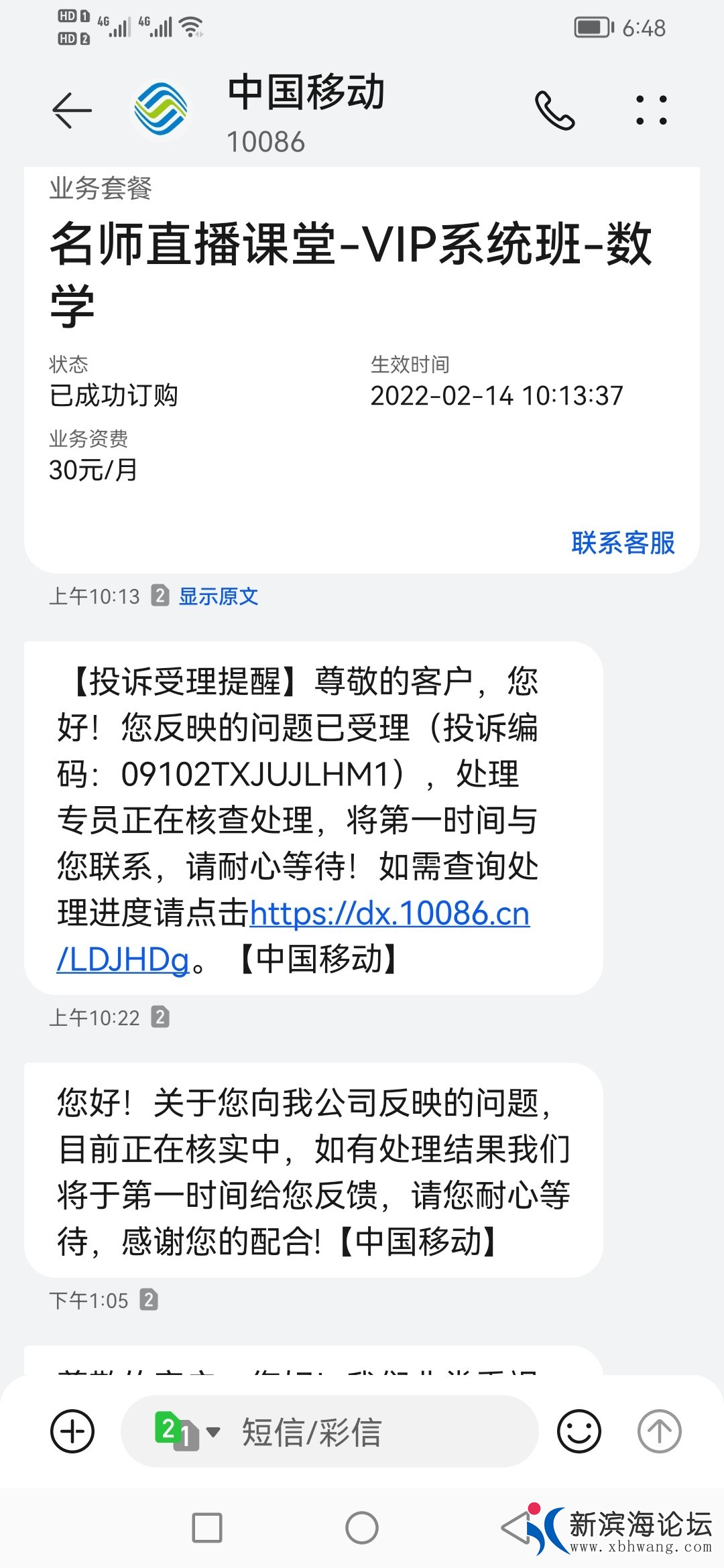The width and height of the screenshot is (724, 1568).
Task: Open the emoji smiley picker
Action: (x=579, y=1431)
